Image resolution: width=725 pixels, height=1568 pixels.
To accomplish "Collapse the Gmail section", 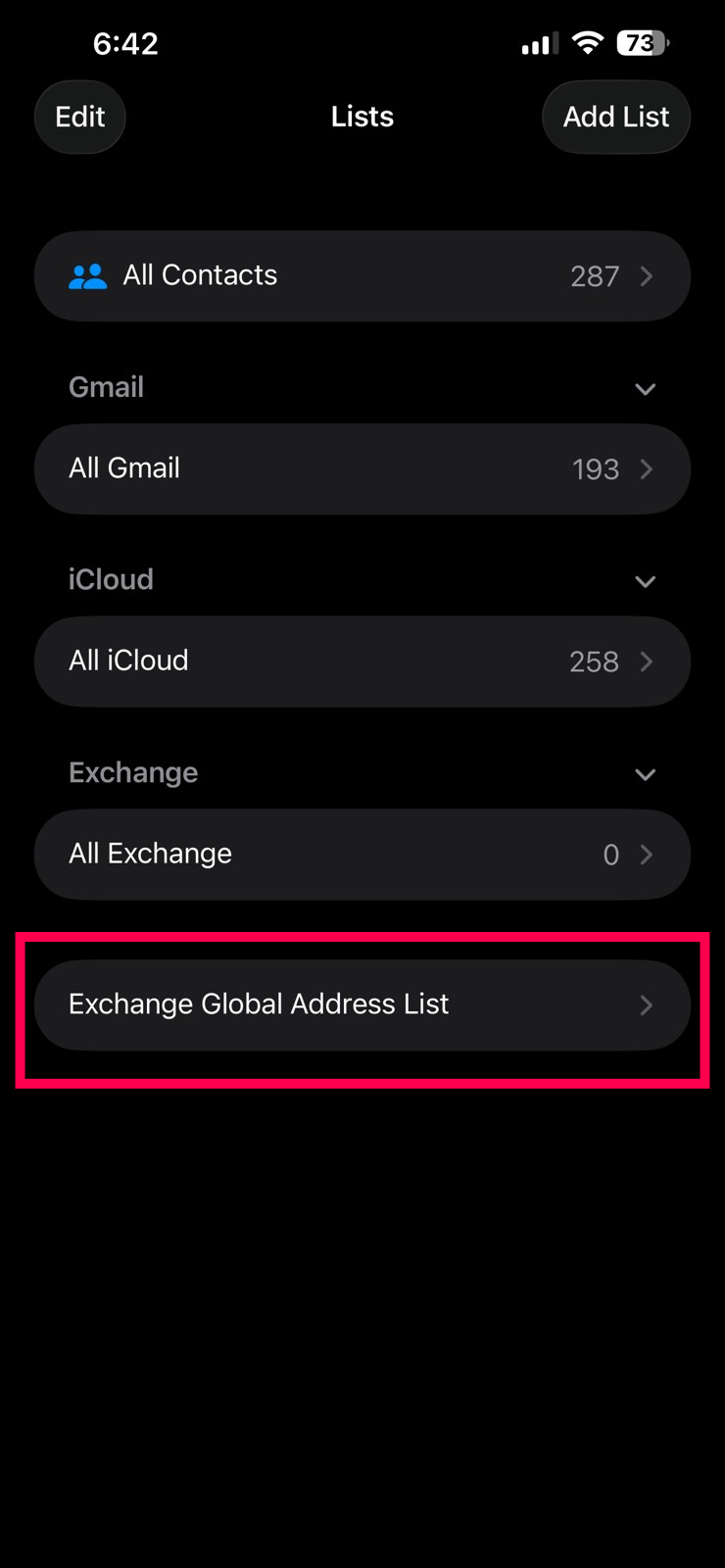I will (645, 389).
